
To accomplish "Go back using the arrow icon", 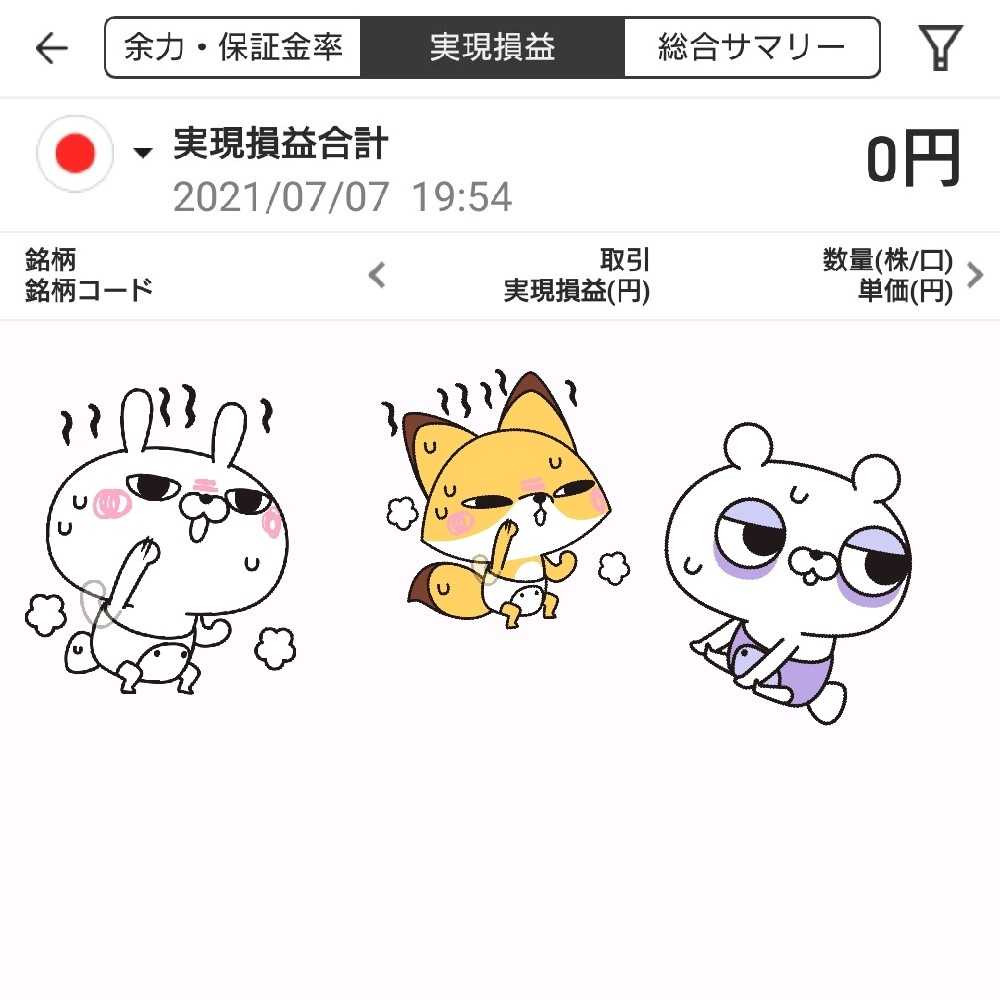I will 51,48.
